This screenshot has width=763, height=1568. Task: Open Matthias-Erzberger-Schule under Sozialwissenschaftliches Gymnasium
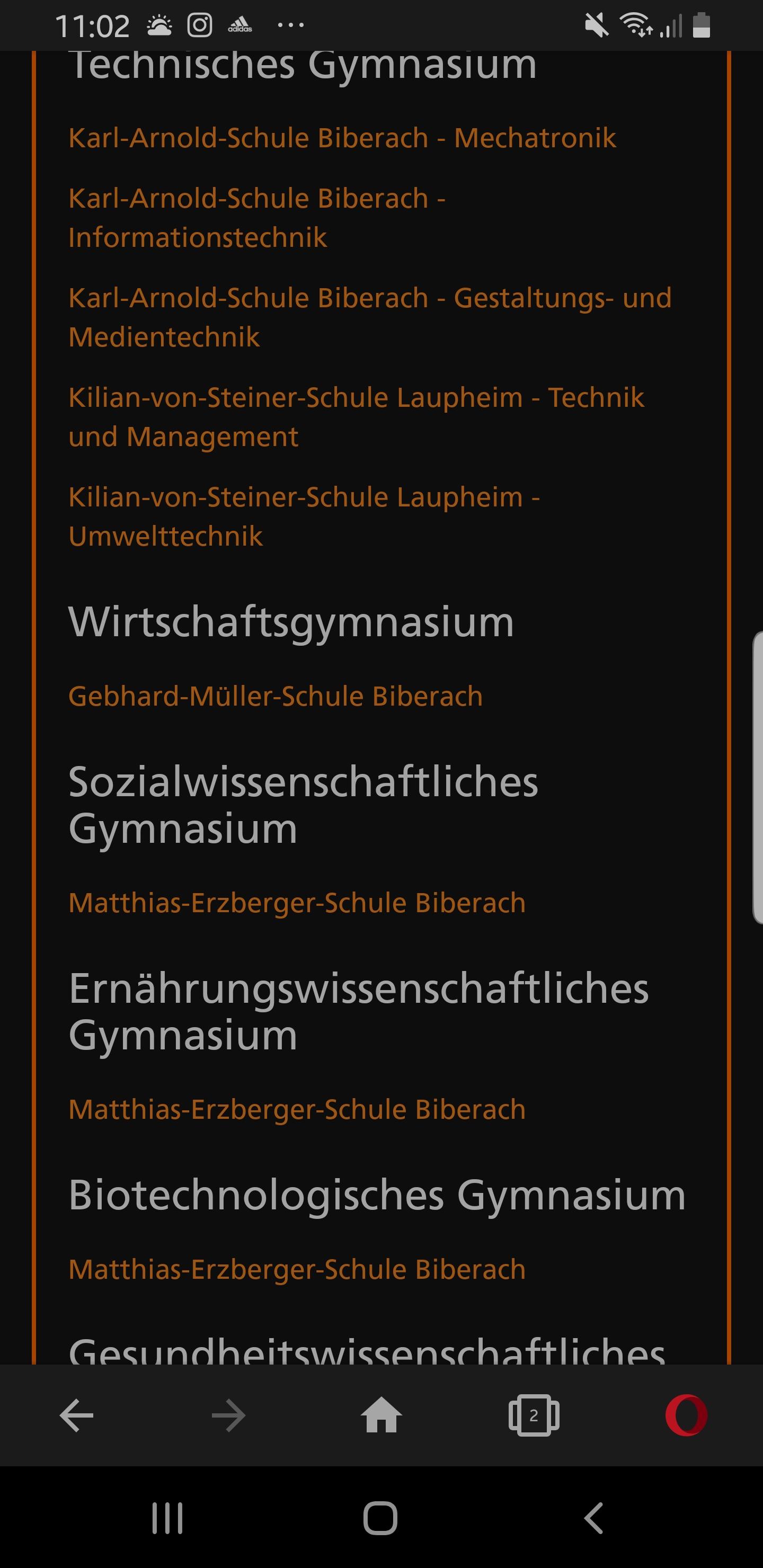[x=297, y=903]
